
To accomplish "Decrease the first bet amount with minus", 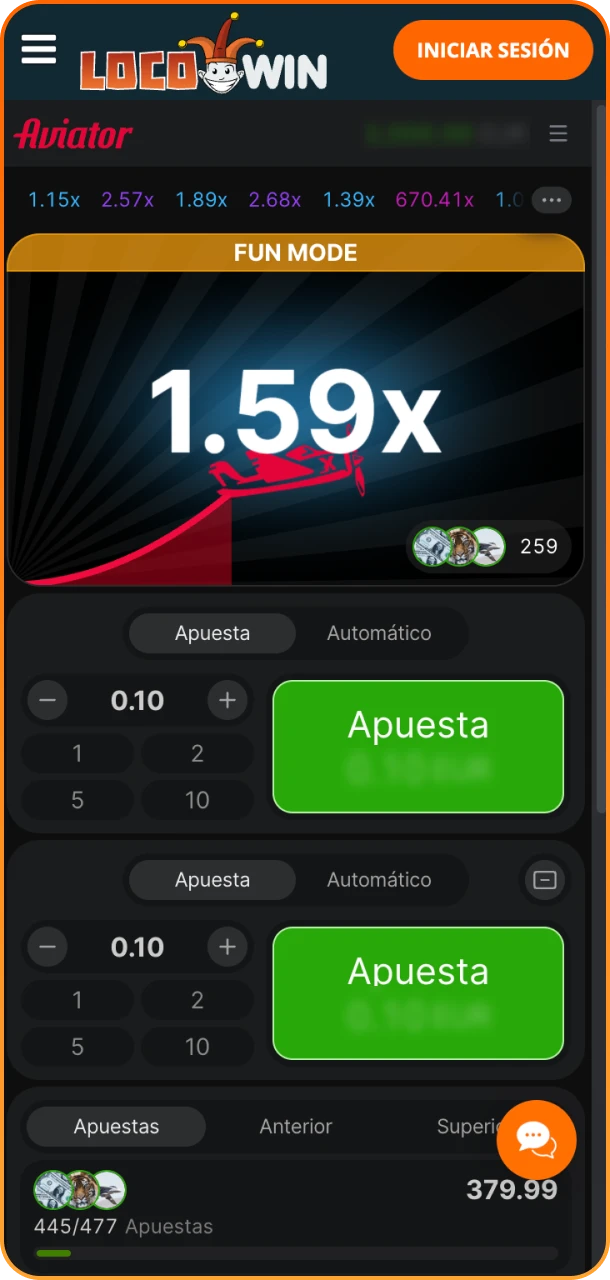I will 47,700.
